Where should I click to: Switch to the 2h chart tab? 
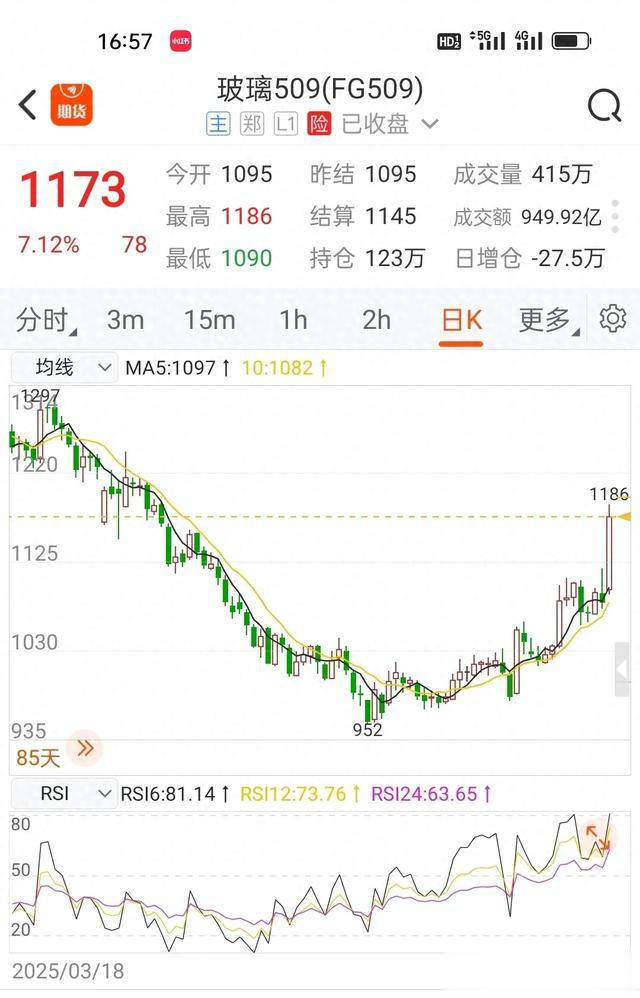coord(376,320)
